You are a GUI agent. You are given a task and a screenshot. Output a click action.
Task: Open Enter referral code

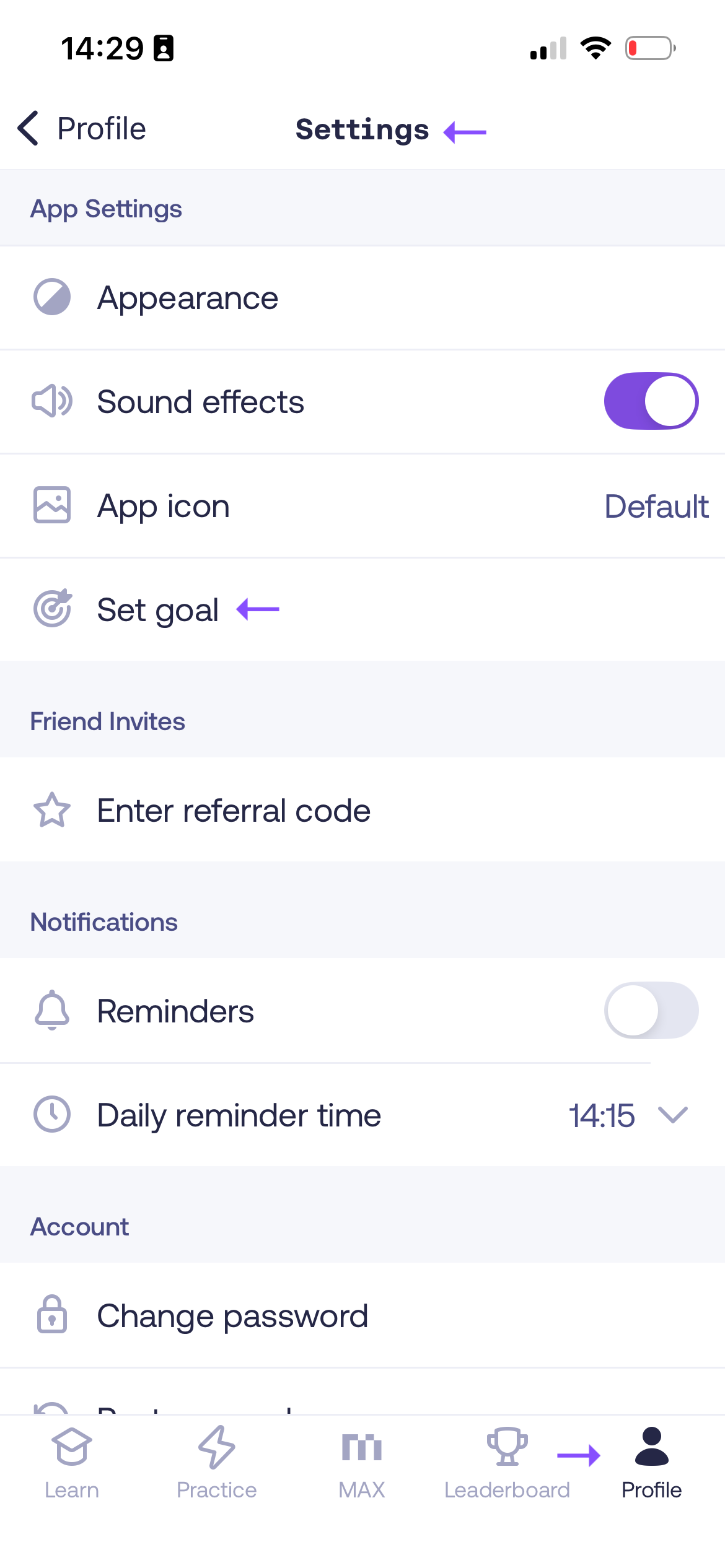click(x=362, y=810)
